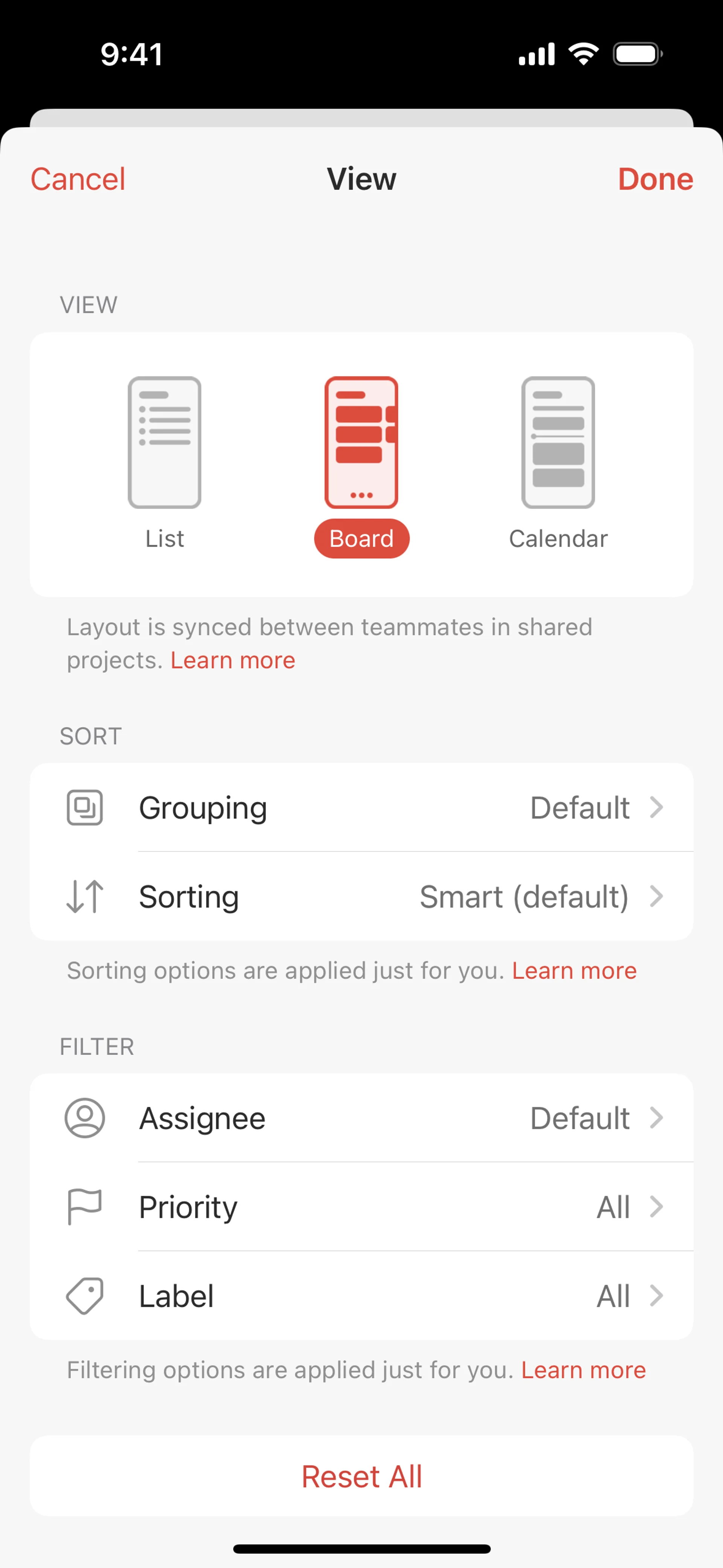Image resolution: width=723 pixels, height=1568 pixels.
Task: Switch to the Calendar layout
Action: coord(558,463)
